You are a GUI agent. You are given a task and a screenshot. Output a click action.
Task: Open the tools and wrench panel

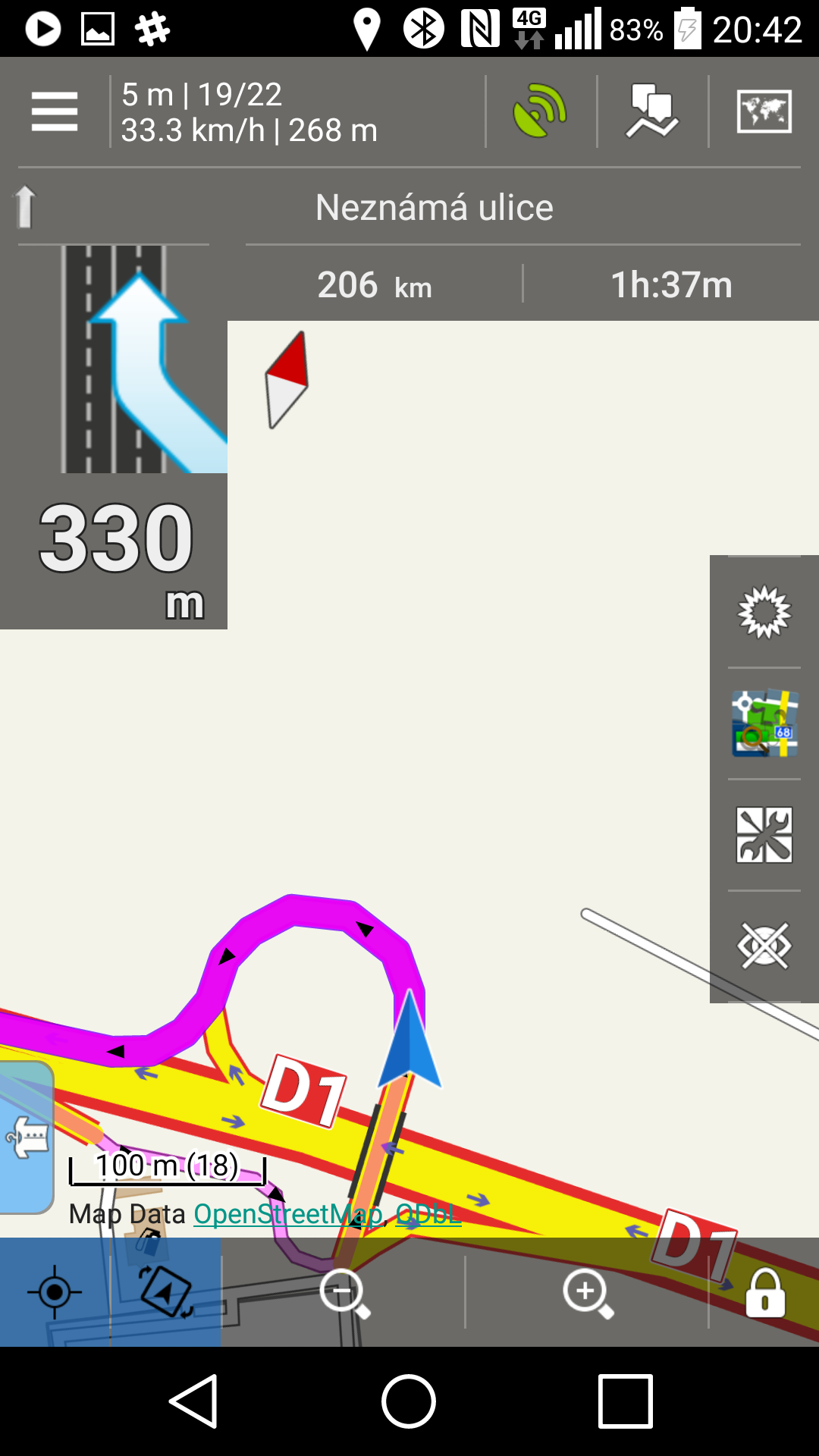(764, 835)
